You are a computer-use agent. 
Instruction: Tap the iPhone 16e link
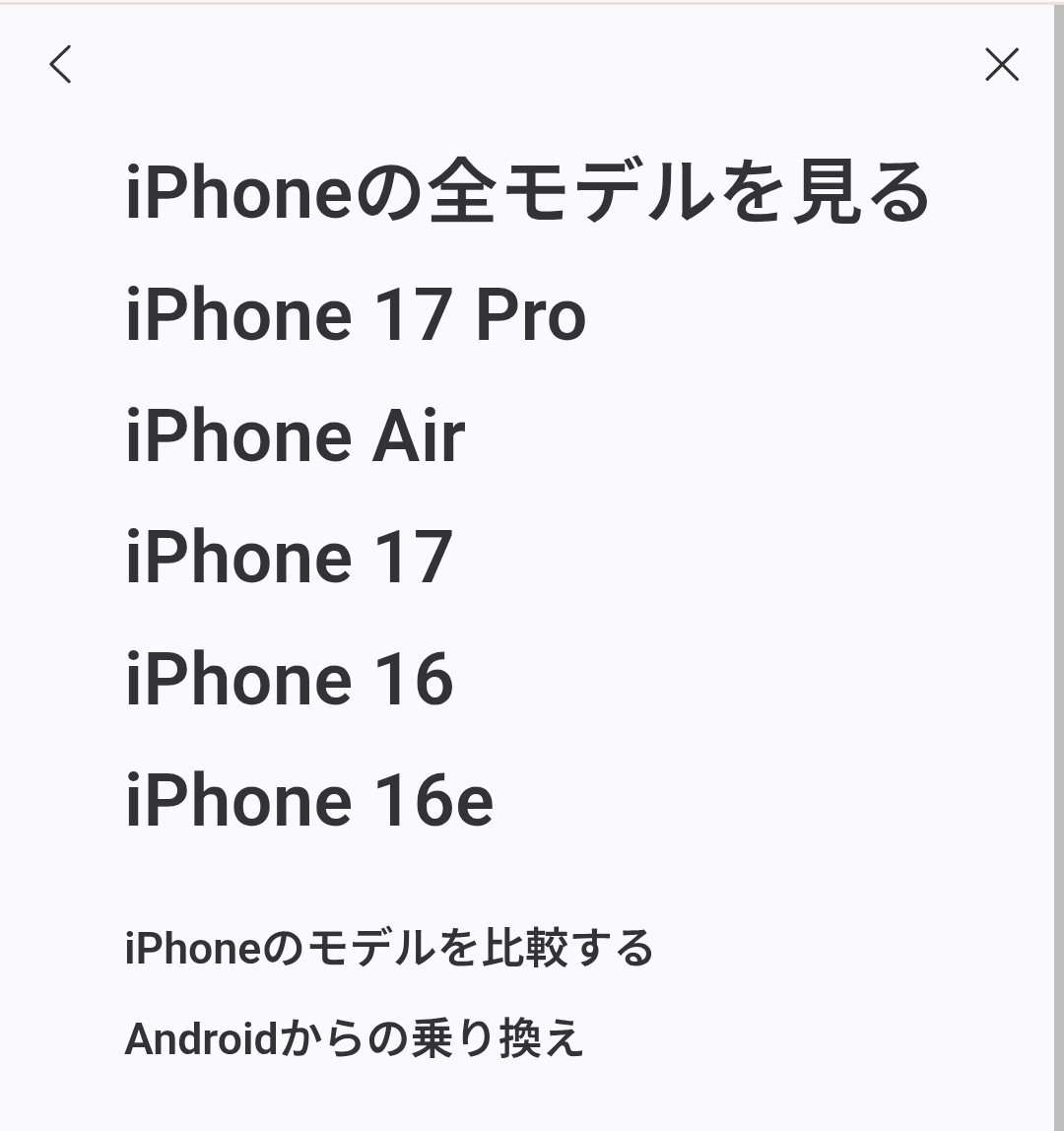point(308,800)
